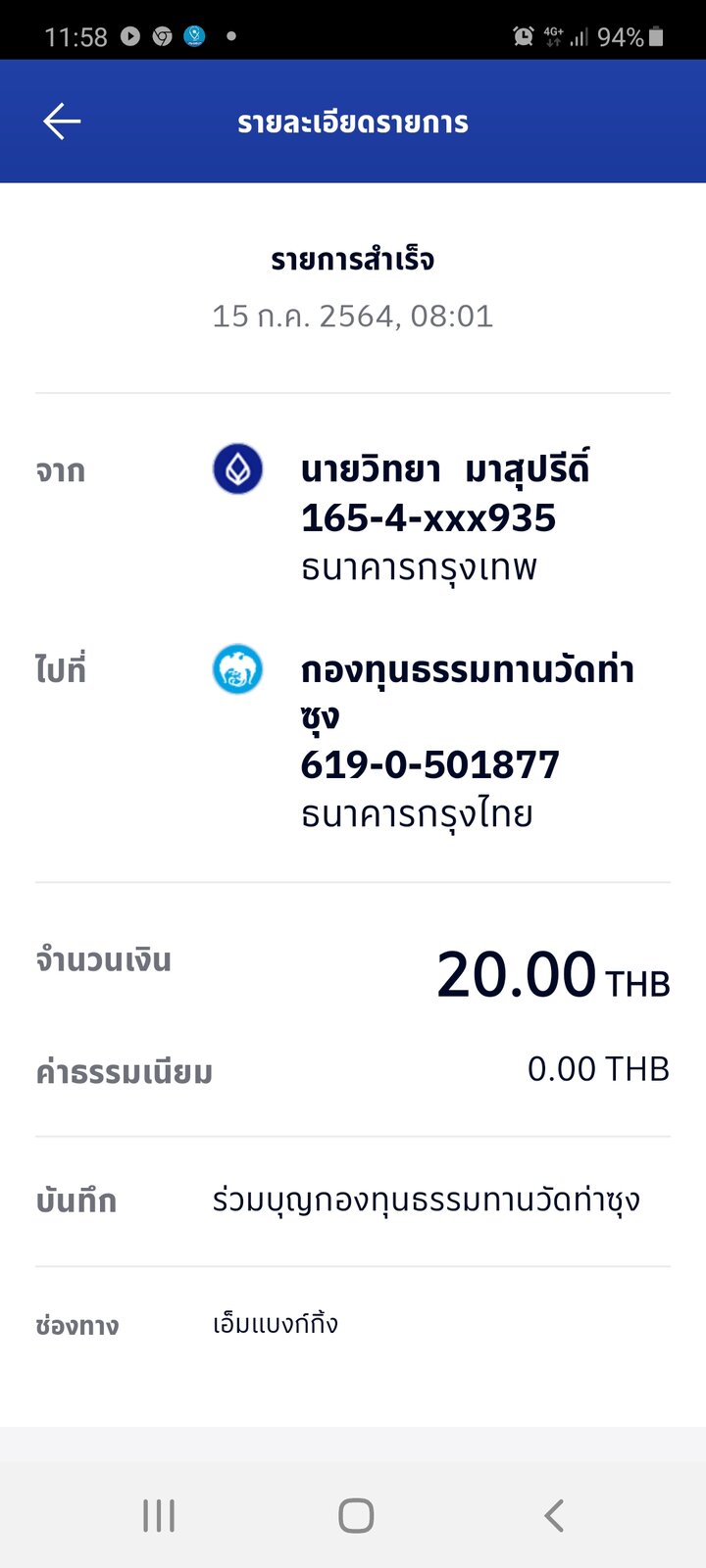Open the recent apps view
Screen dimensions: 706x1568
159,1515
